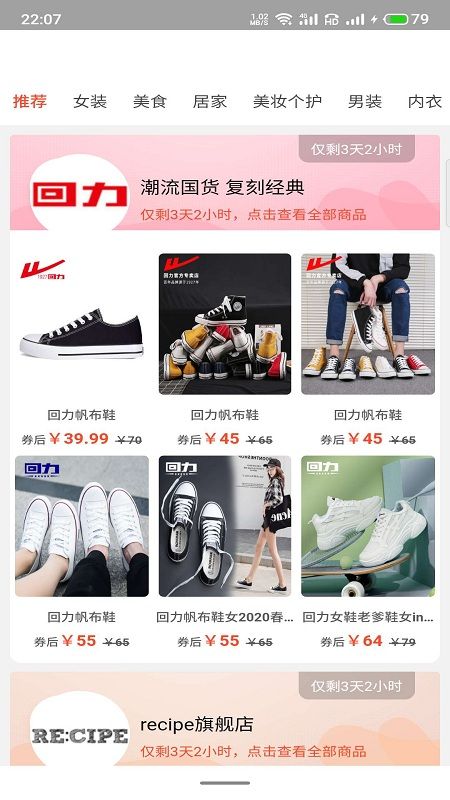Switch to the 女装 tab

coord(90,102)
